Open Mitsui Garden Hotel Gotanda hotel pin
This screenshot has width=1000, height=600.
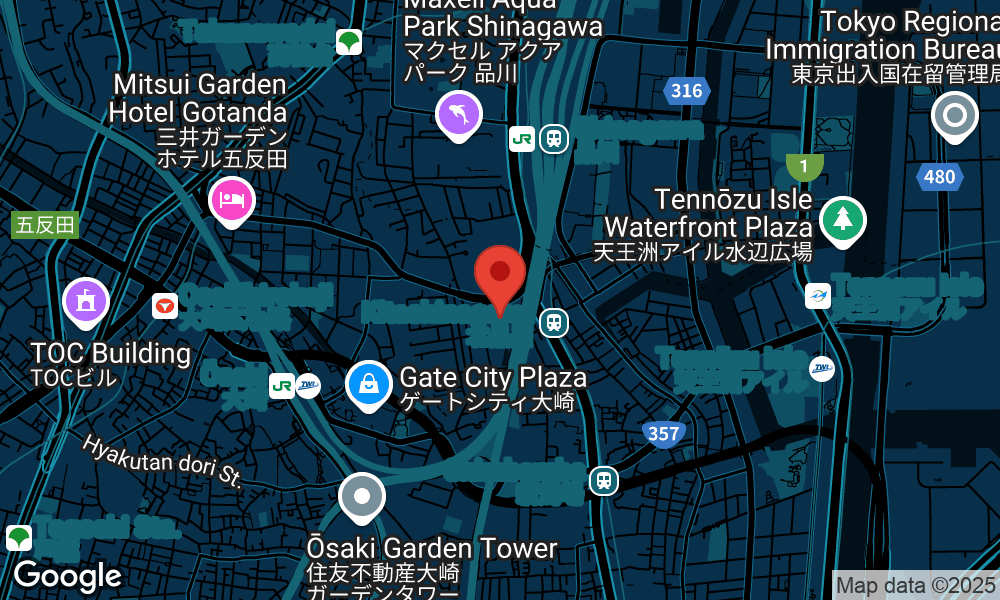pyautogui.click(x=232, y=200)
